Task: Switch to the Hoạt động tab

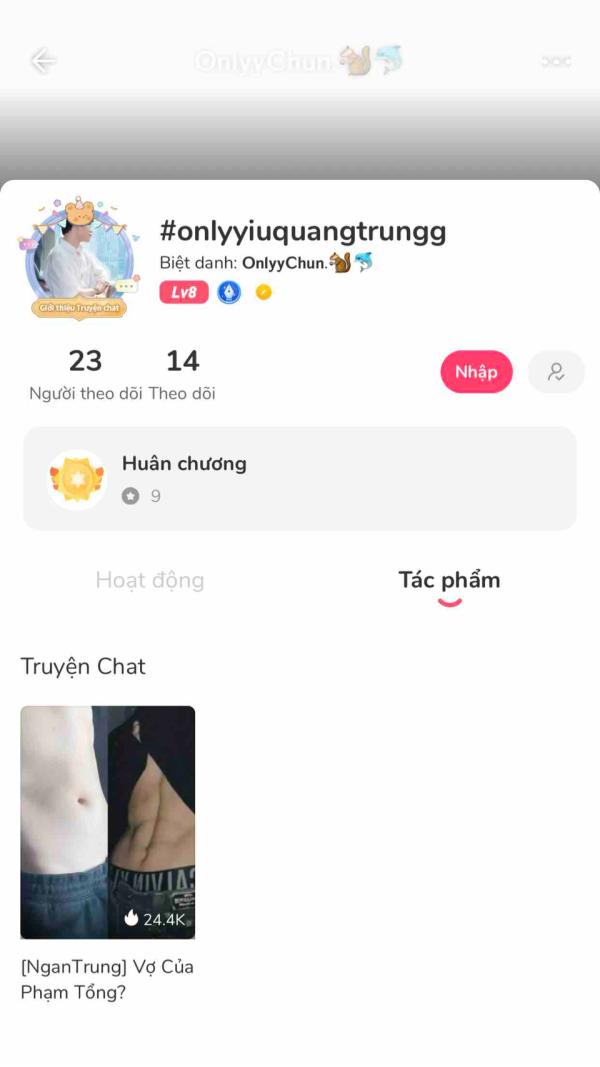Action: (x=150, y=580)
